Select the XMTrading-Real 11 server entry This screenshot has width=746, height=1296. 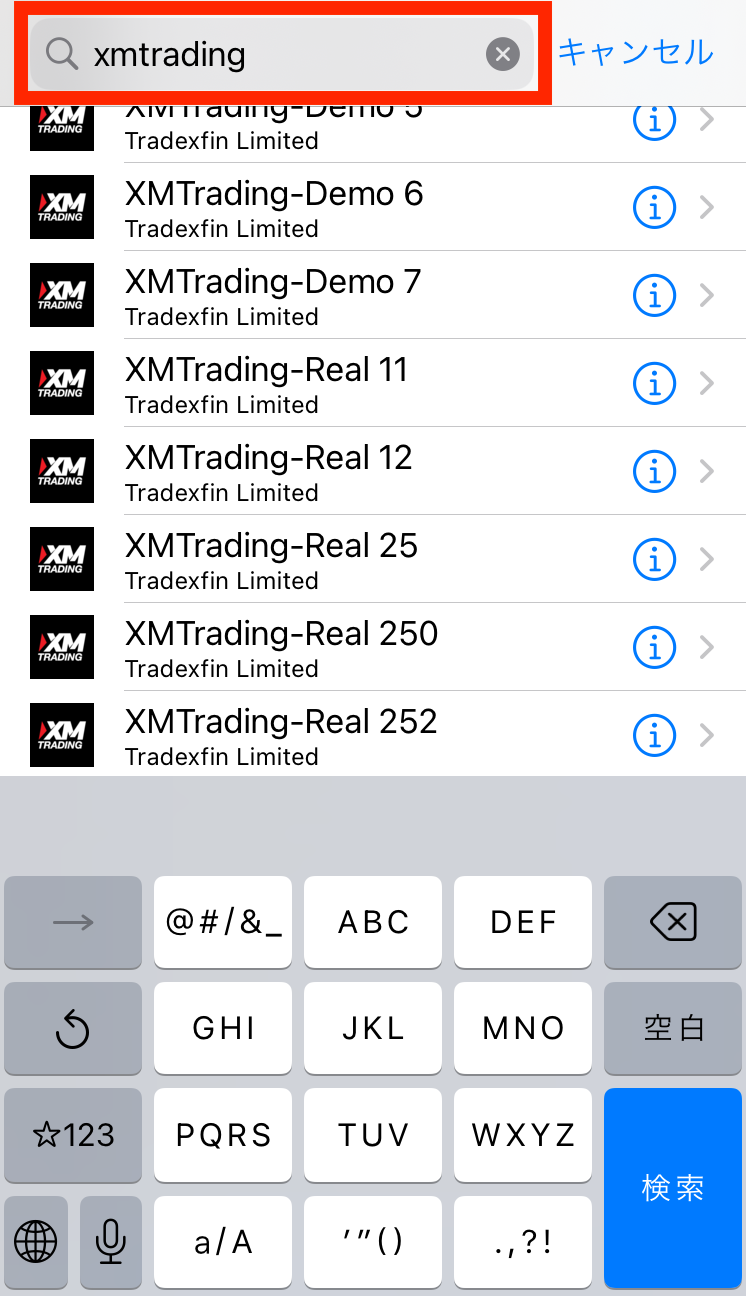300,383
